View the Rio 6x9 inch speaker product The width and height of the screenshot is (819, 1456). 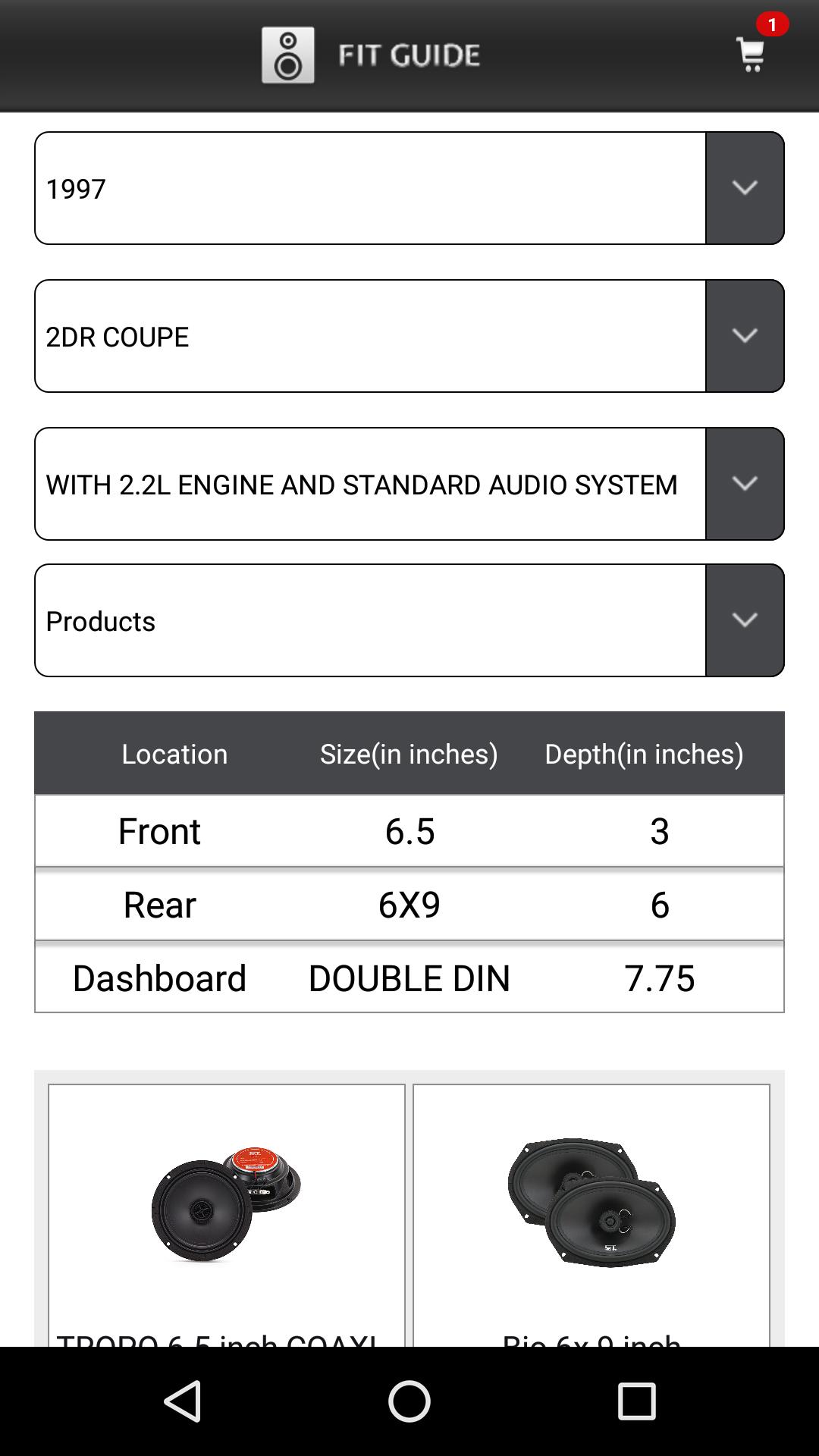(x=591, y=1215)
